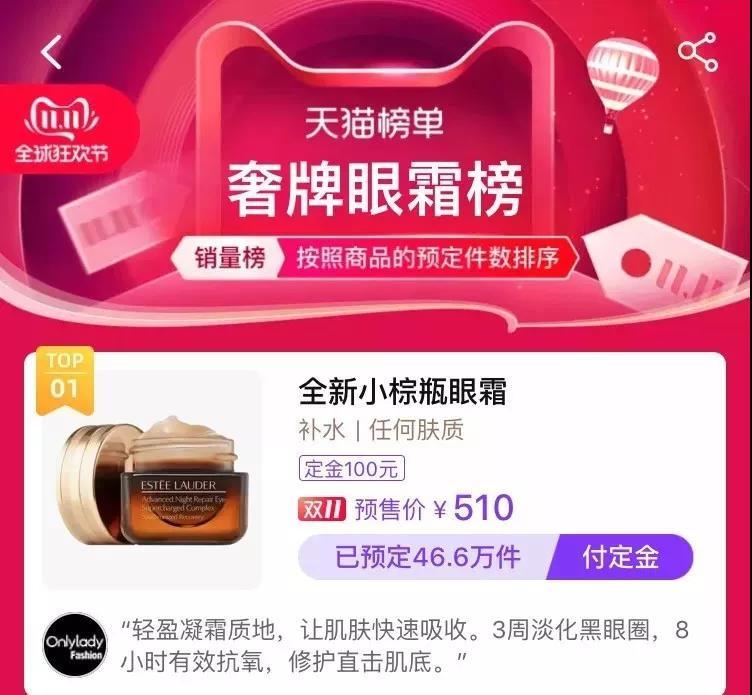This screenshot has height=695, width=752.
Task: Tap the 付定金 button
Action: tap(622, 557)
